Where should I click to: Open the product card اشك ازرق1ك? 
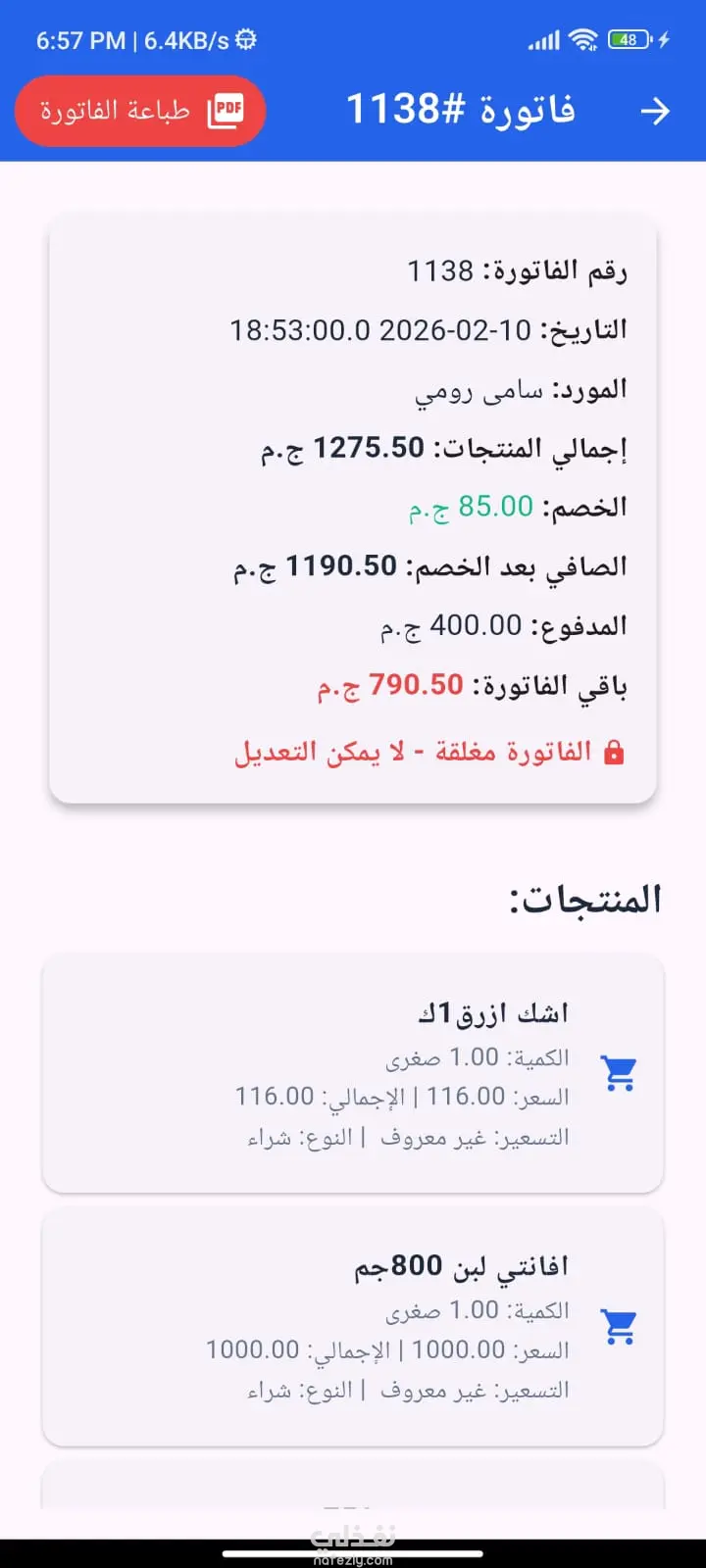[x=353, y=1073]
